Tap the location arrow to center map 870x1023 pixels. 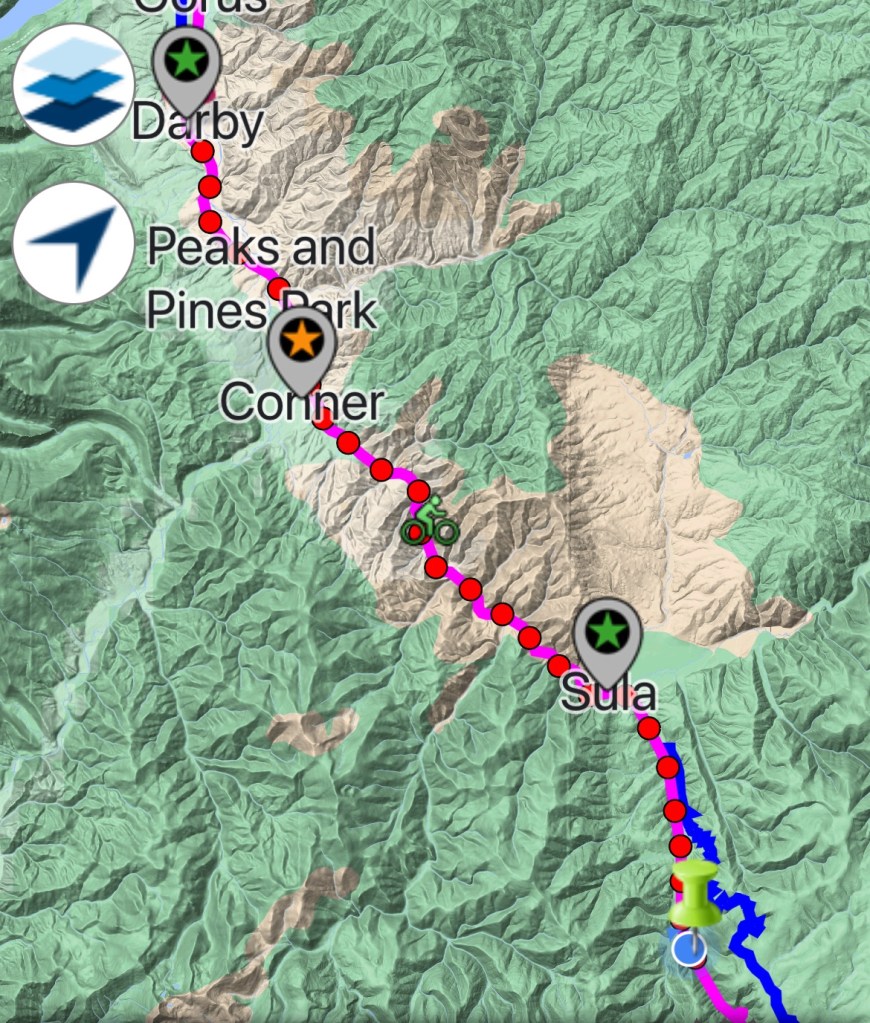73,243
